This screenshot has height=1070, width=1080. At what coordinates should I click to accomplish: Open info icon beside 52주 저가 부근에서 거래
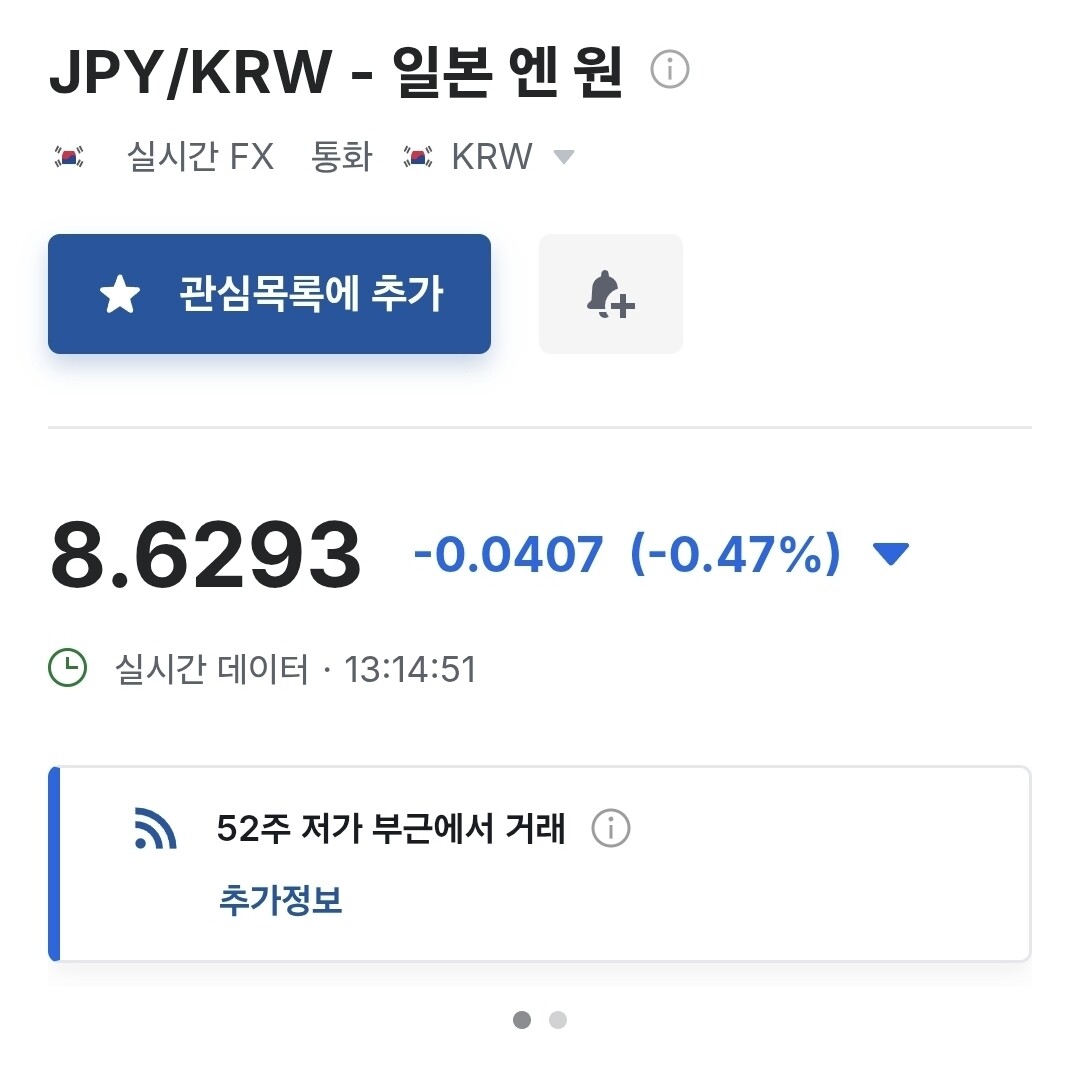tap(611, 827)
